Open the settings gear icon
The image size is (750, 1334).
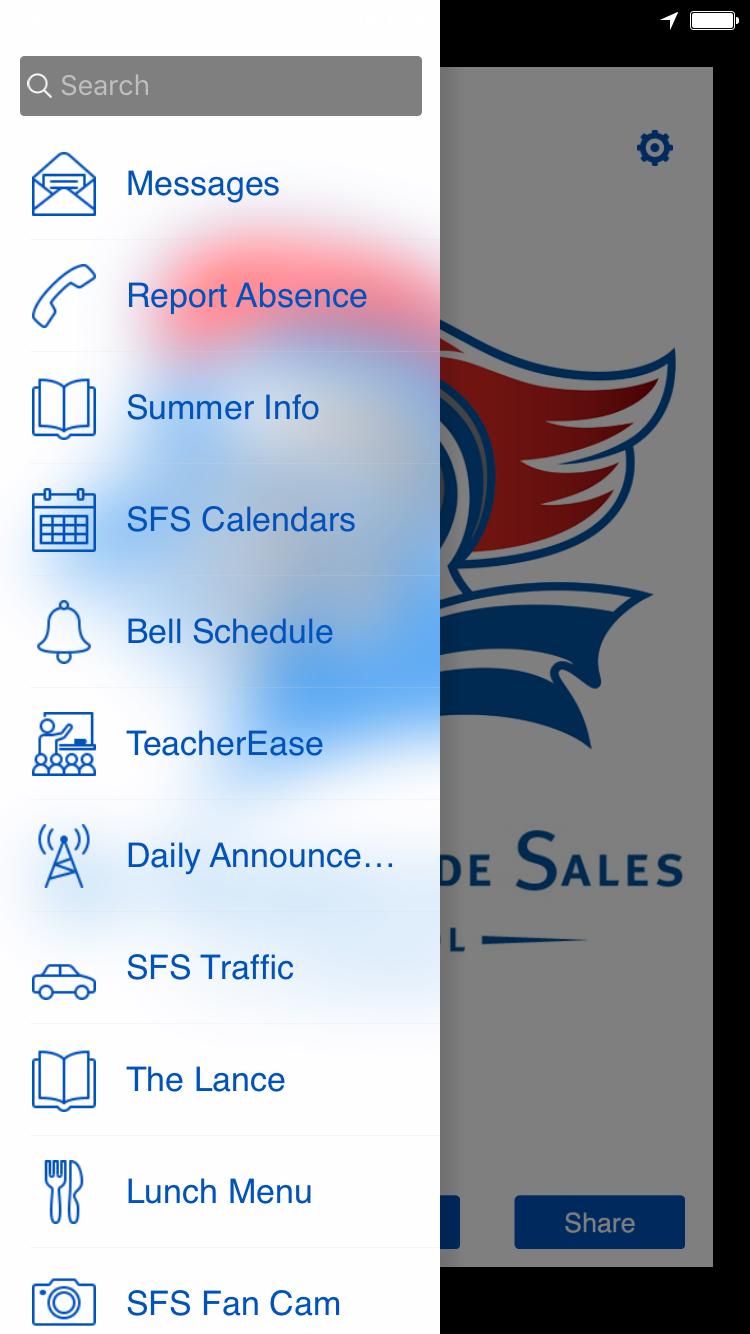pyautogui.click(x=655, y=148)
